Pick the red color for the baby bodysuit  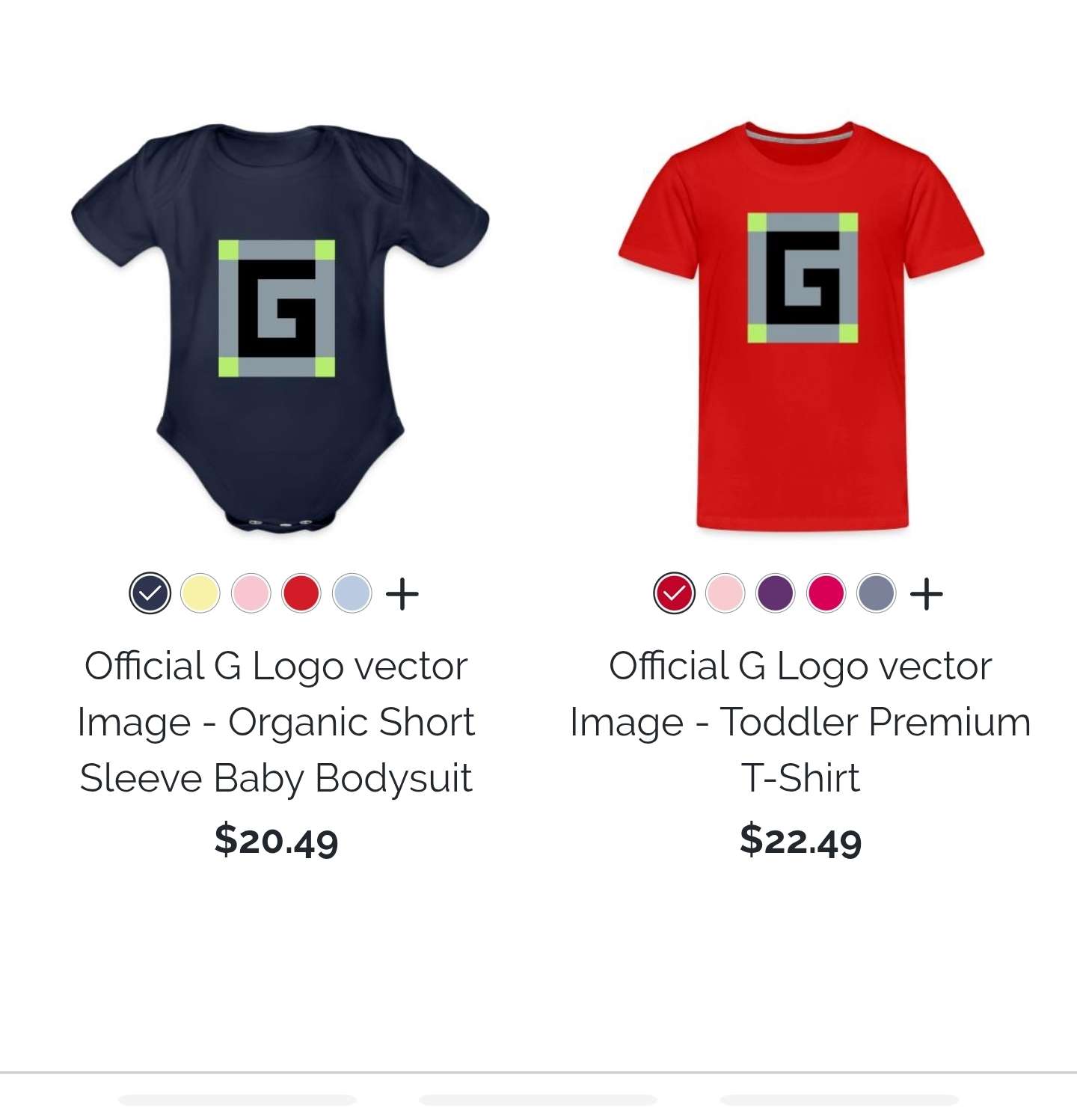click(x=301, y=593)
